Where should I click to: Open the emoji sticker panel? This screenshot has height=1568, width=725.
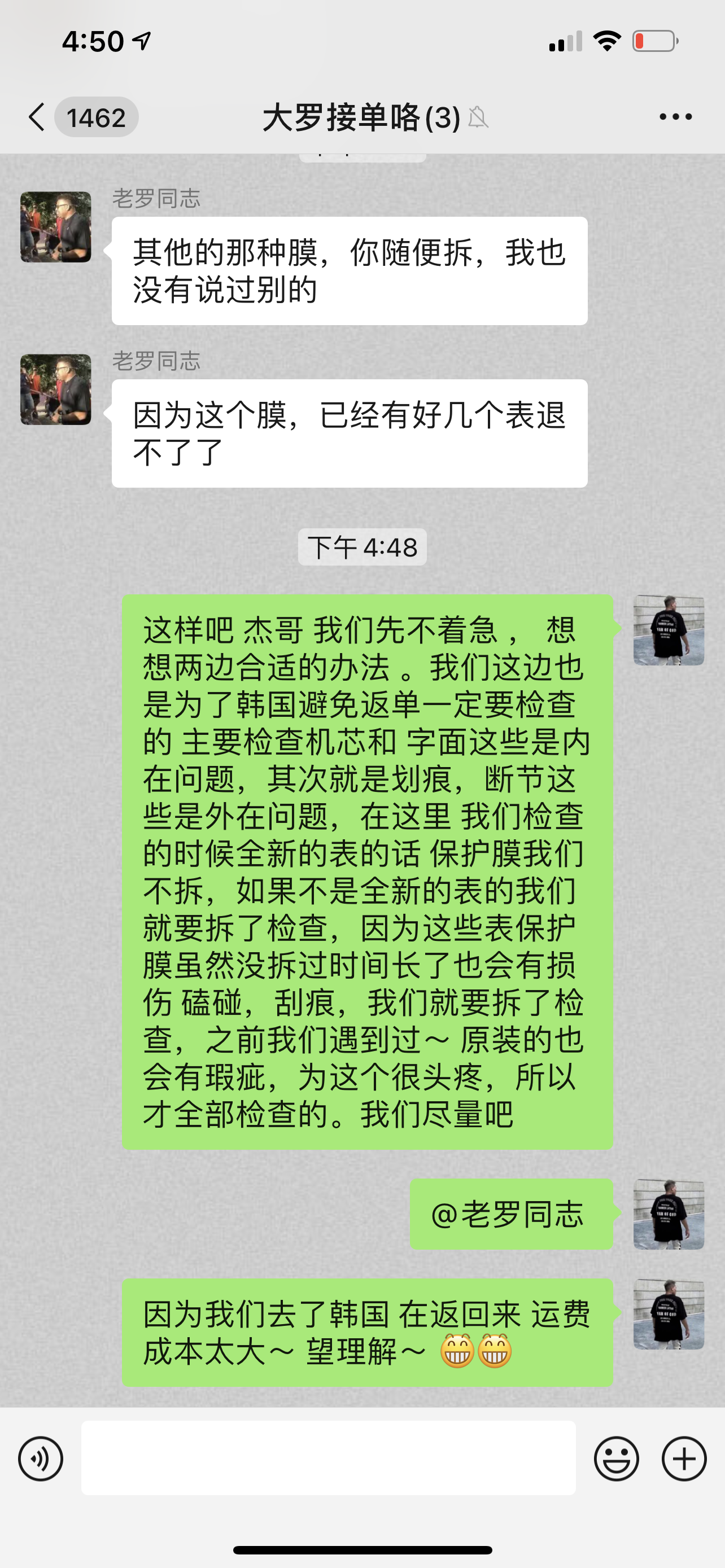click(x=616, y=1458)
